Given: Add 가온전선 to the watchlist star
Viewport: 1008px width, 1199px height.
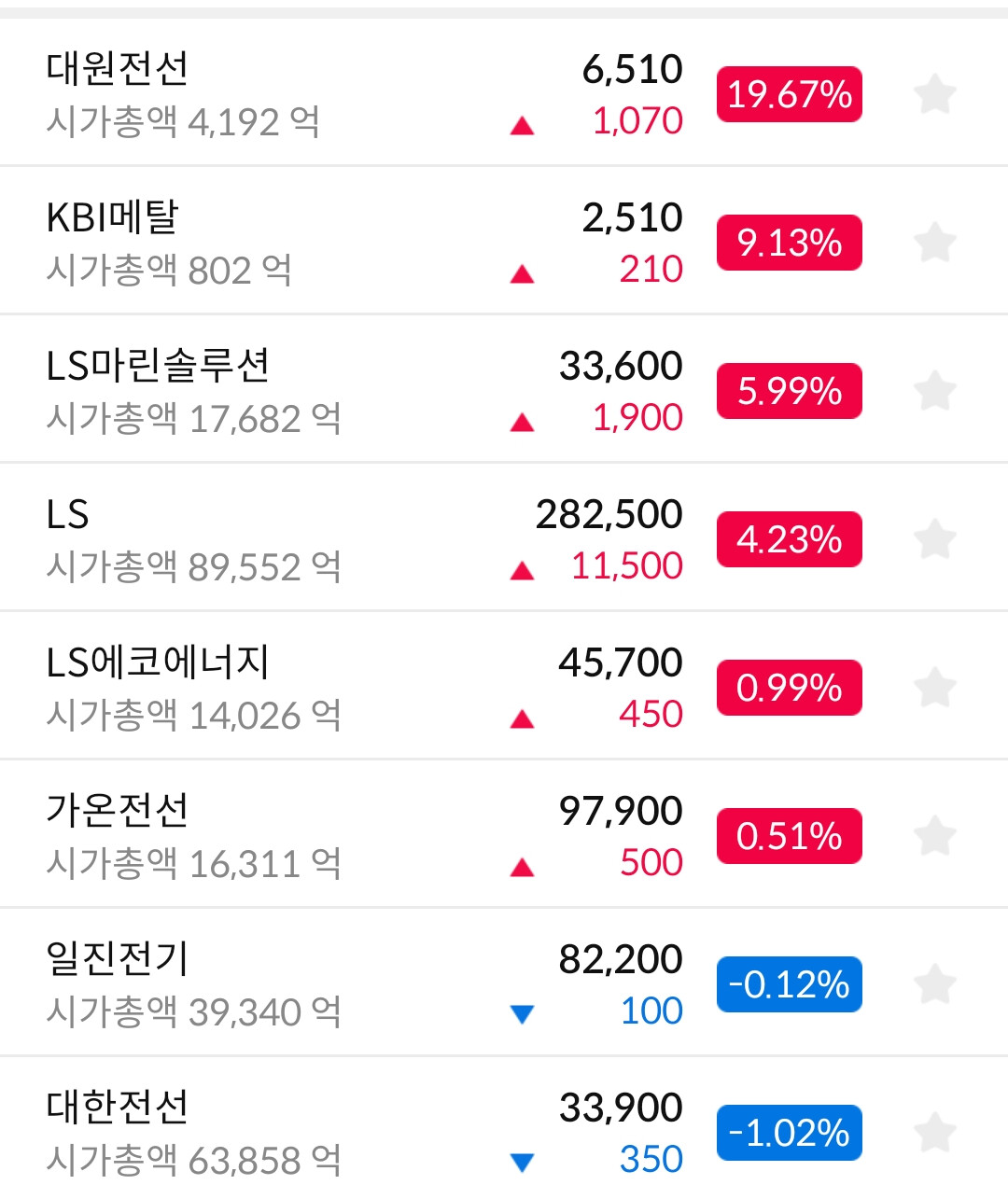Looking at the screenshot, I should tap(934, 835).
